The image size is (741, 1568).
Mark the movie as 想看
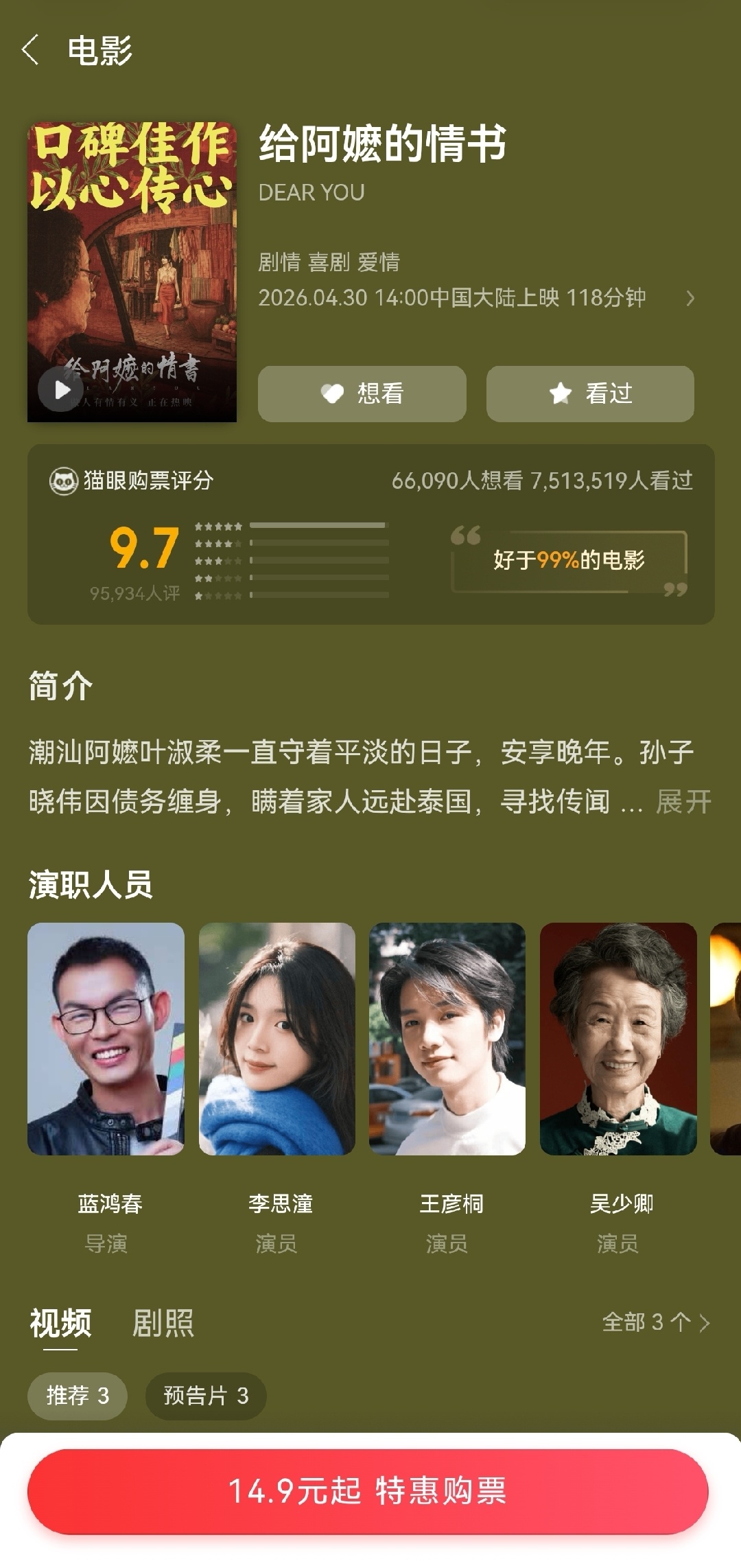[x=362, y=393]
